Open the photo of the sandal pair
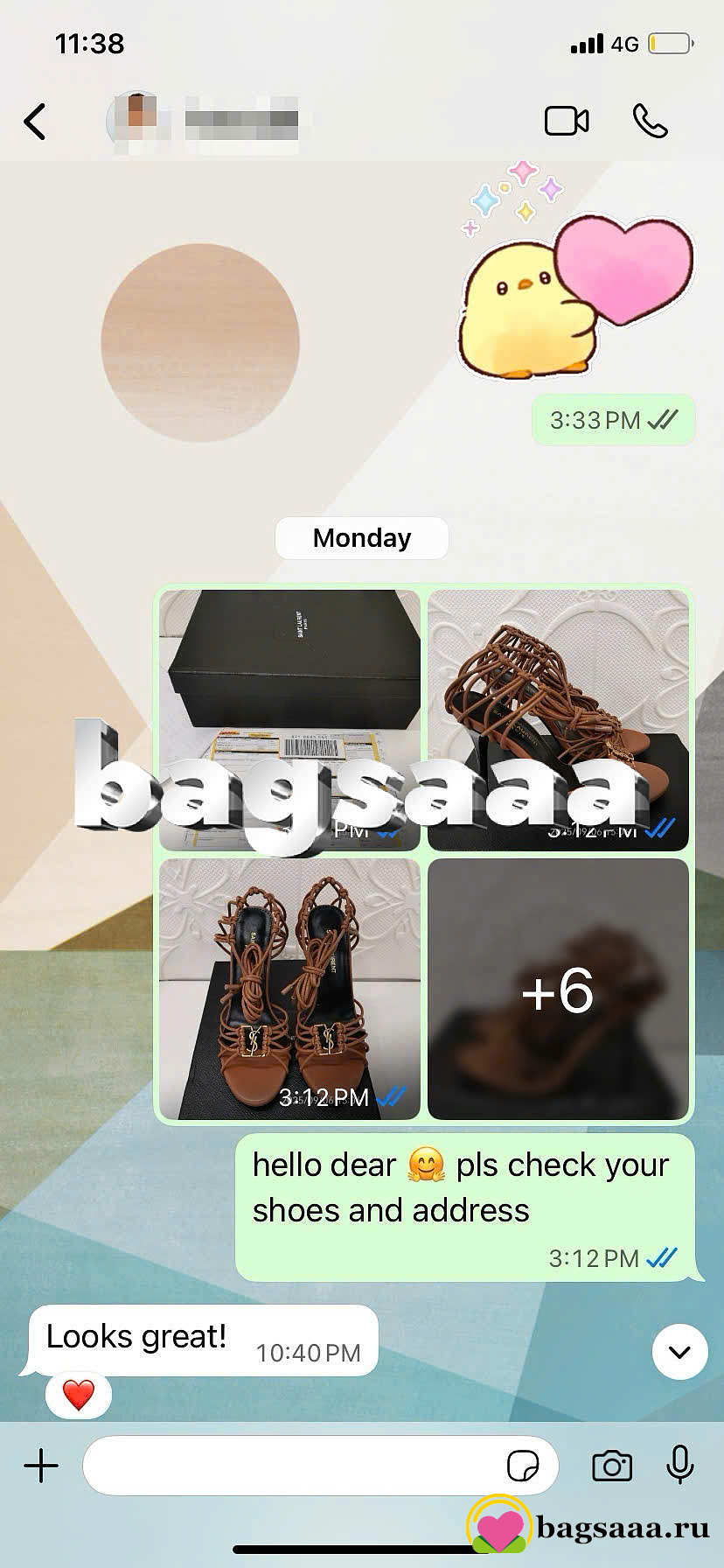Screen dimensions: 724x1568 (x=289, y=989)
